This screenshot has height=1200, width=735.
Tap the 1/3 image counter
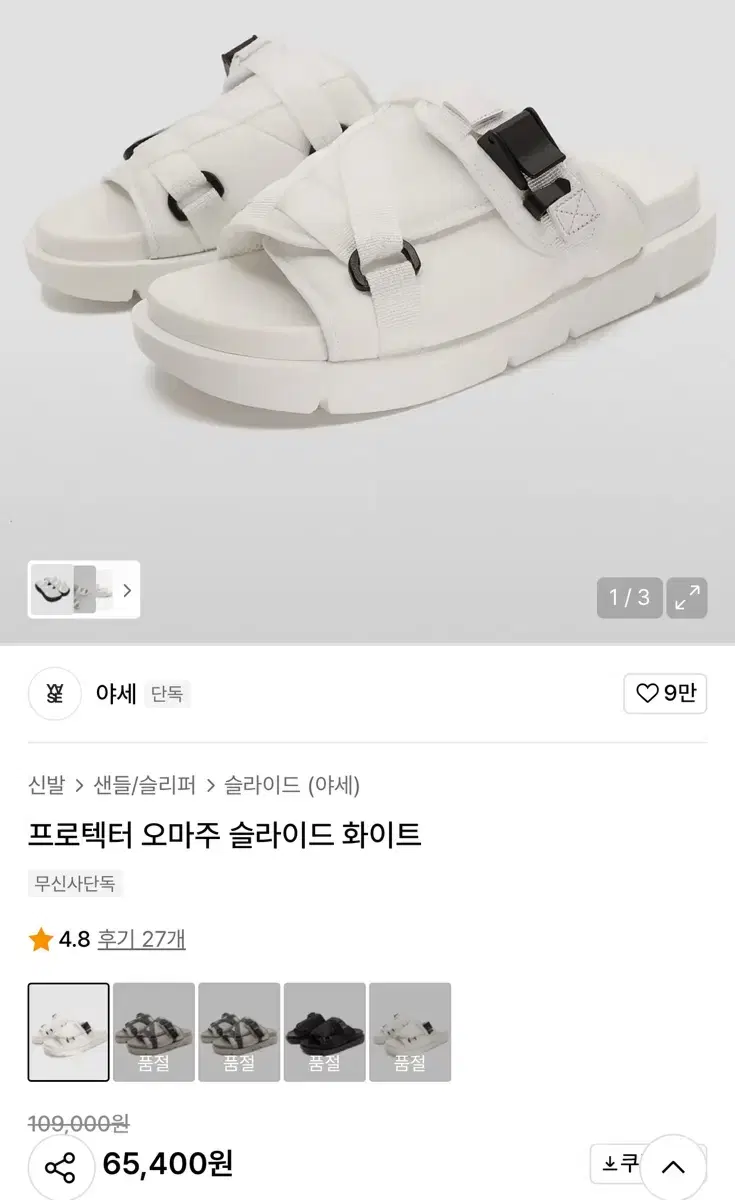pos(628,598)
